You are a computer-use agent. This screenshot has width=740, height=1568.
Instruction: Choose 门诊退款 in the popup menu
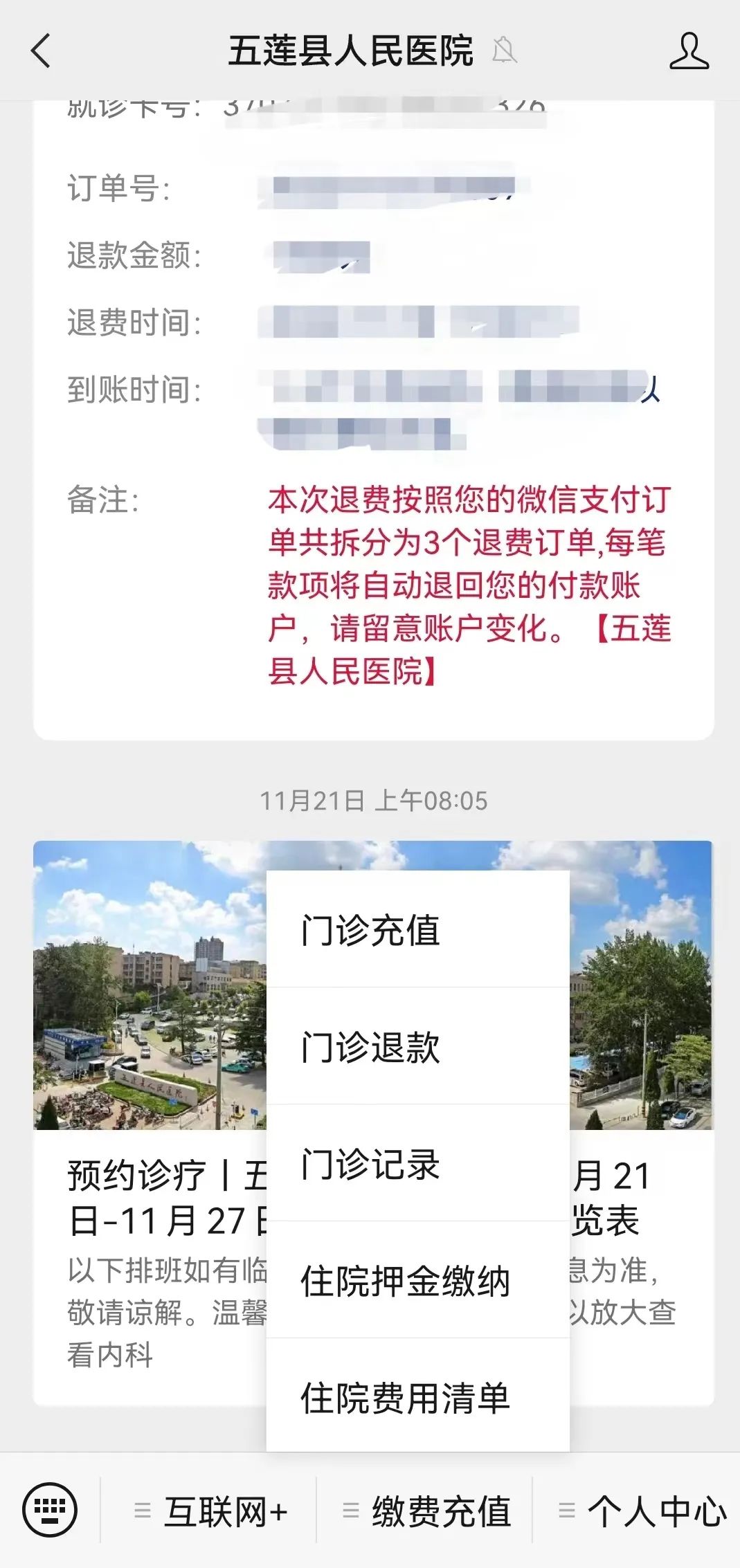(417, 1046)
